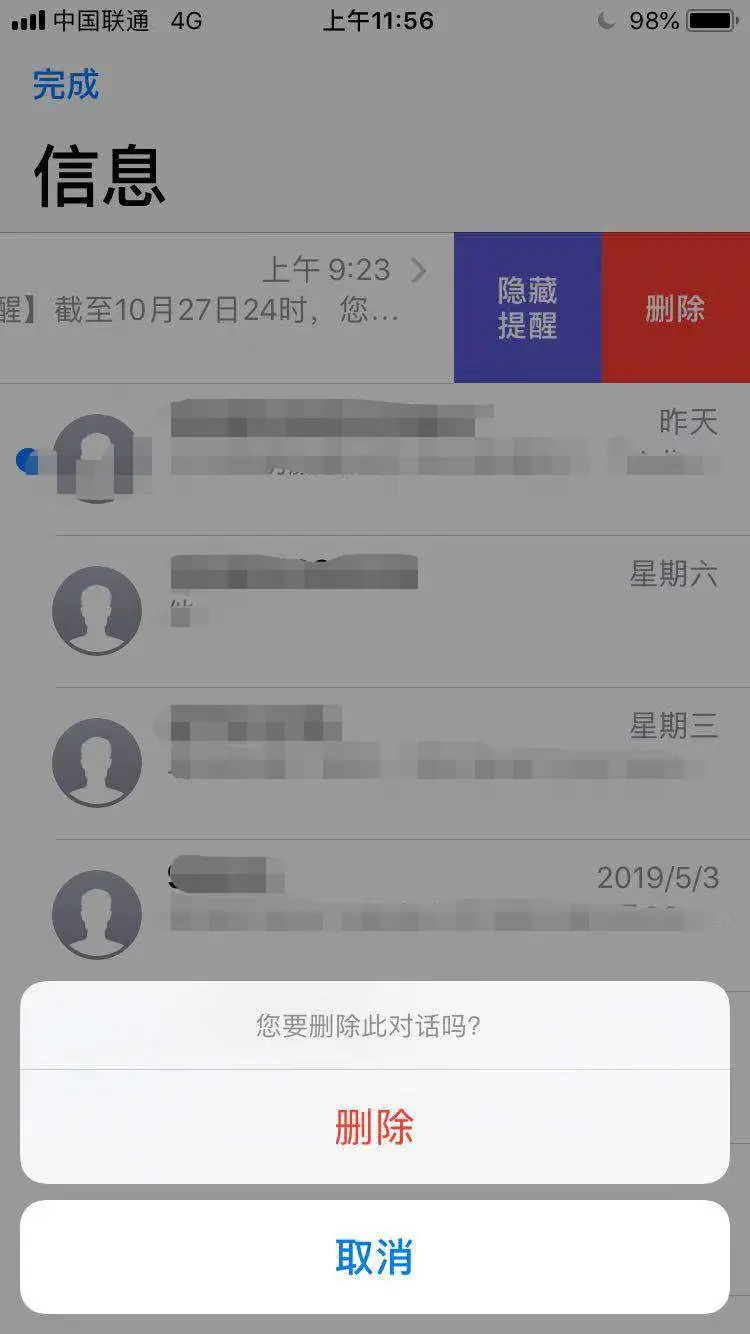Tap 完成 at the top left
This screenshot has width=750, height=1334.
[66, 85]
